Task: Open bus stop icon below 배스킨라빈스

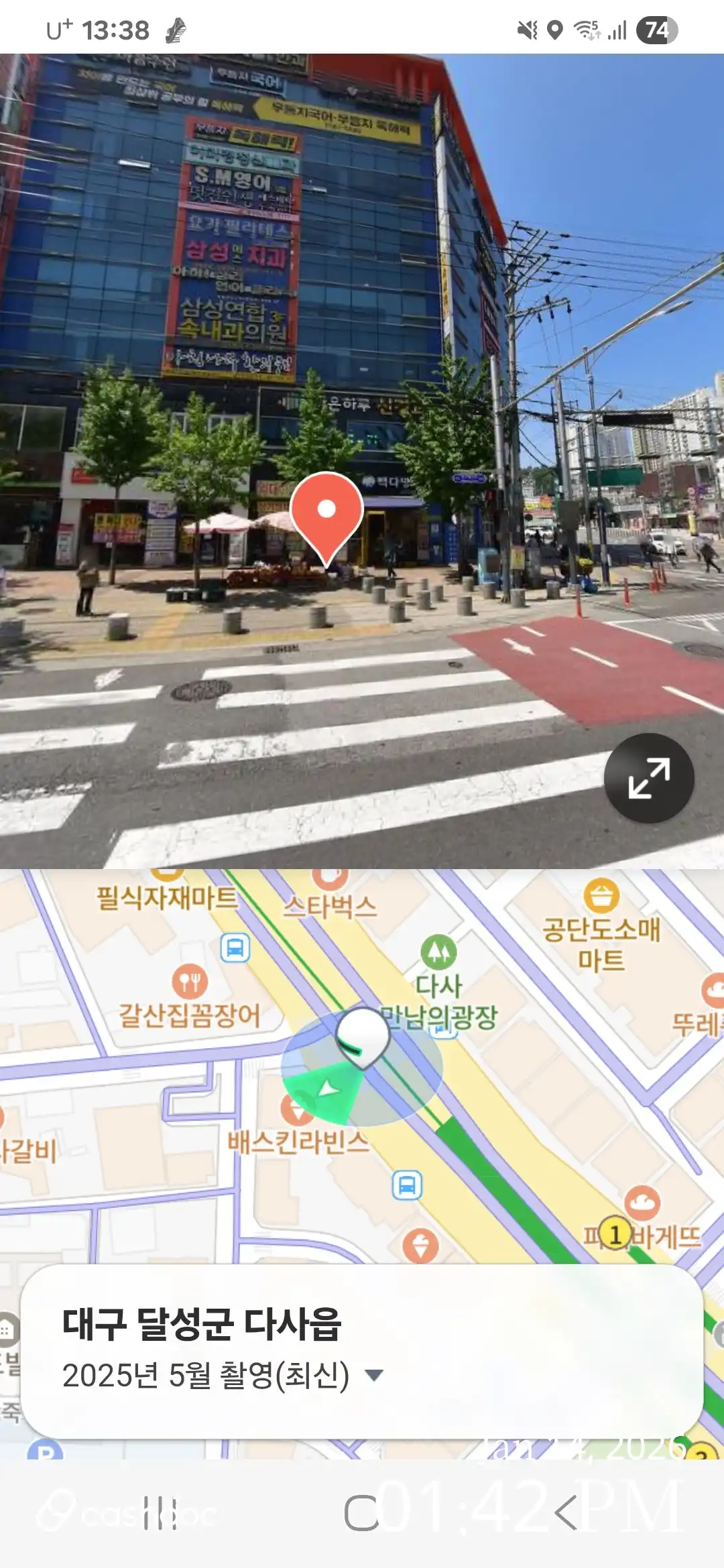Action: (407, 1185)
